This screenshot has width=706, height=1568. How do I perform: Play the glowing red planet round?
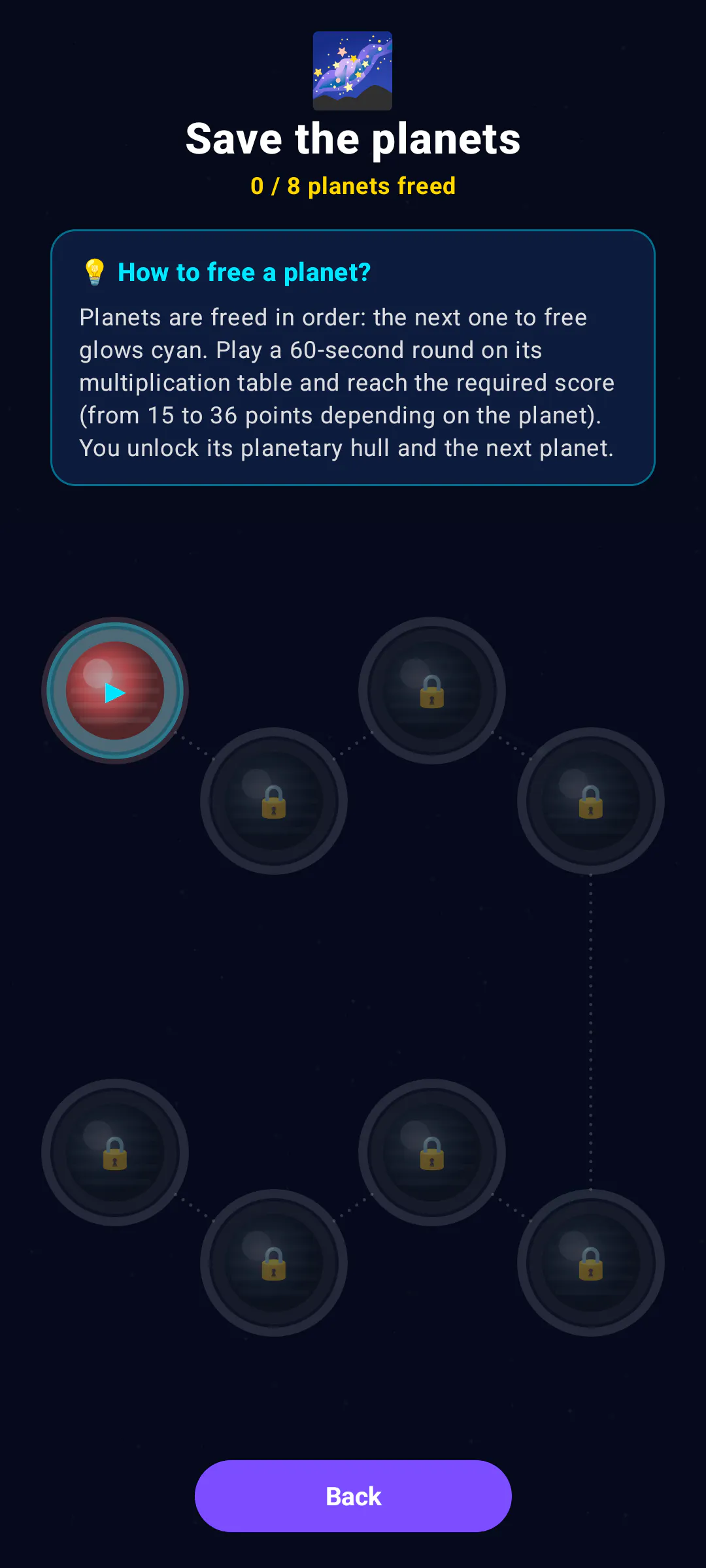pos(115,691)
